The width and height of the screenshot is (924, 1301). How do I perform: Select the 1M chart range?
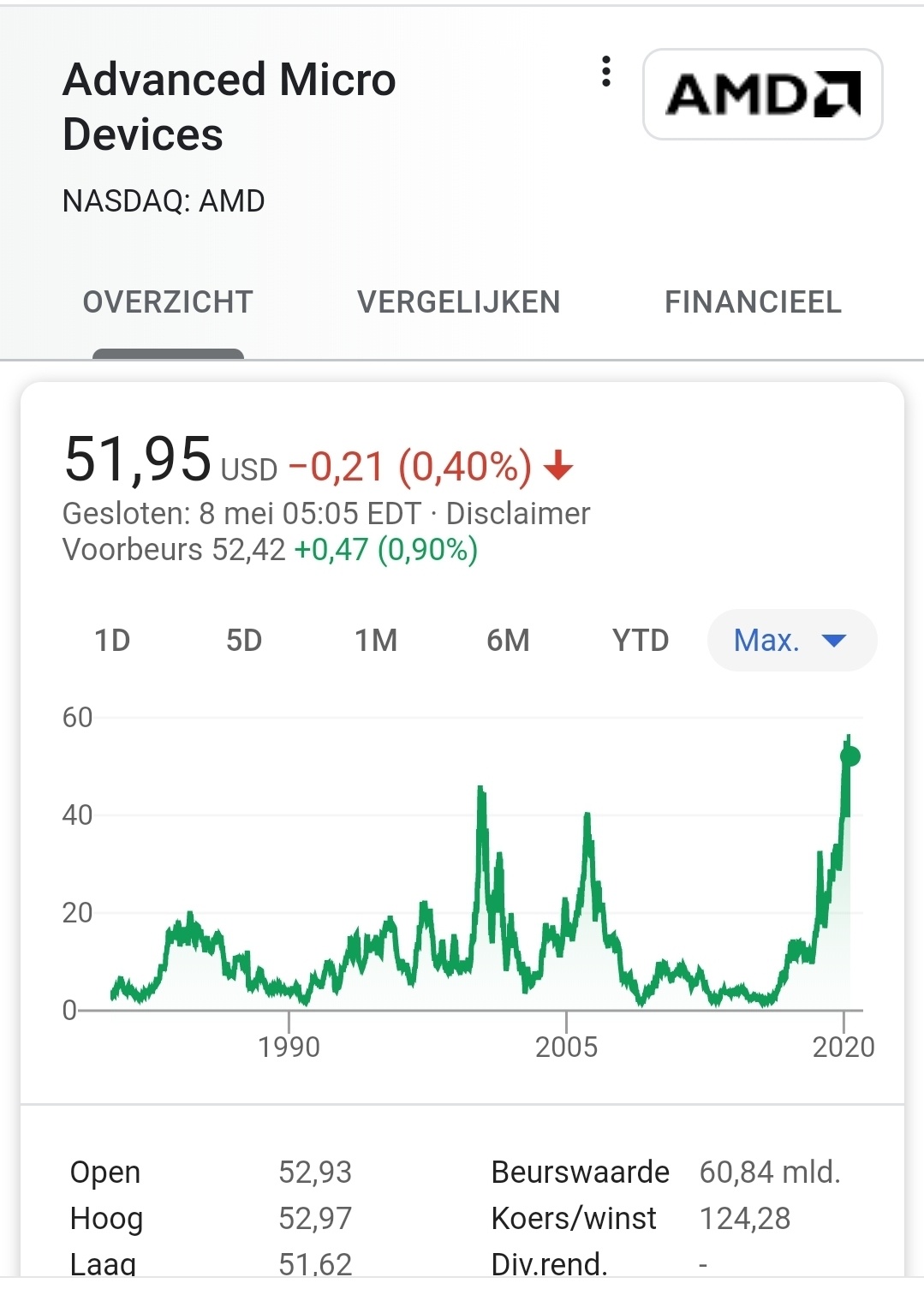[x=377, y=640]
